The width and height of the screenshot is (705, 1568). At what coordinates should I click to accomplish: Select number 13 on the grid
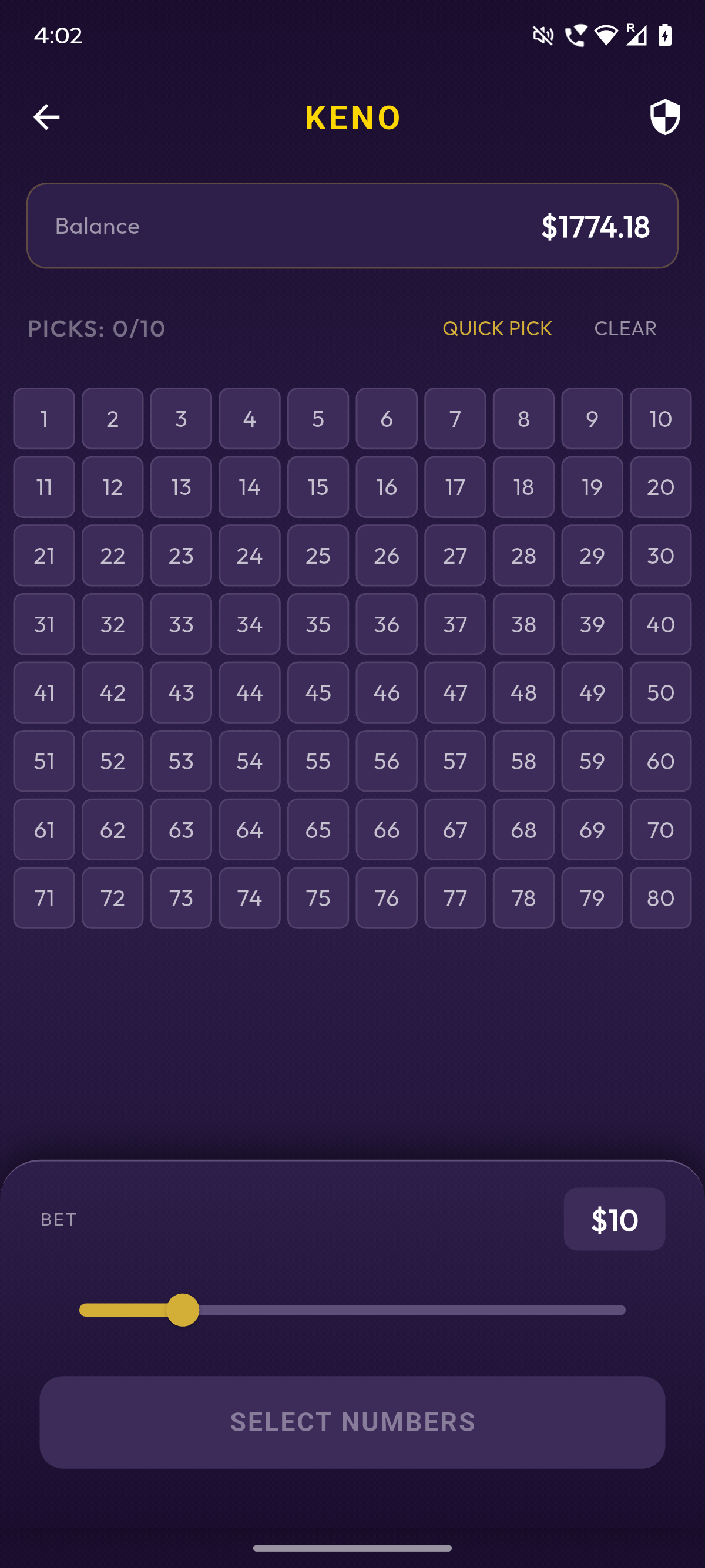[x=181, y=487]
